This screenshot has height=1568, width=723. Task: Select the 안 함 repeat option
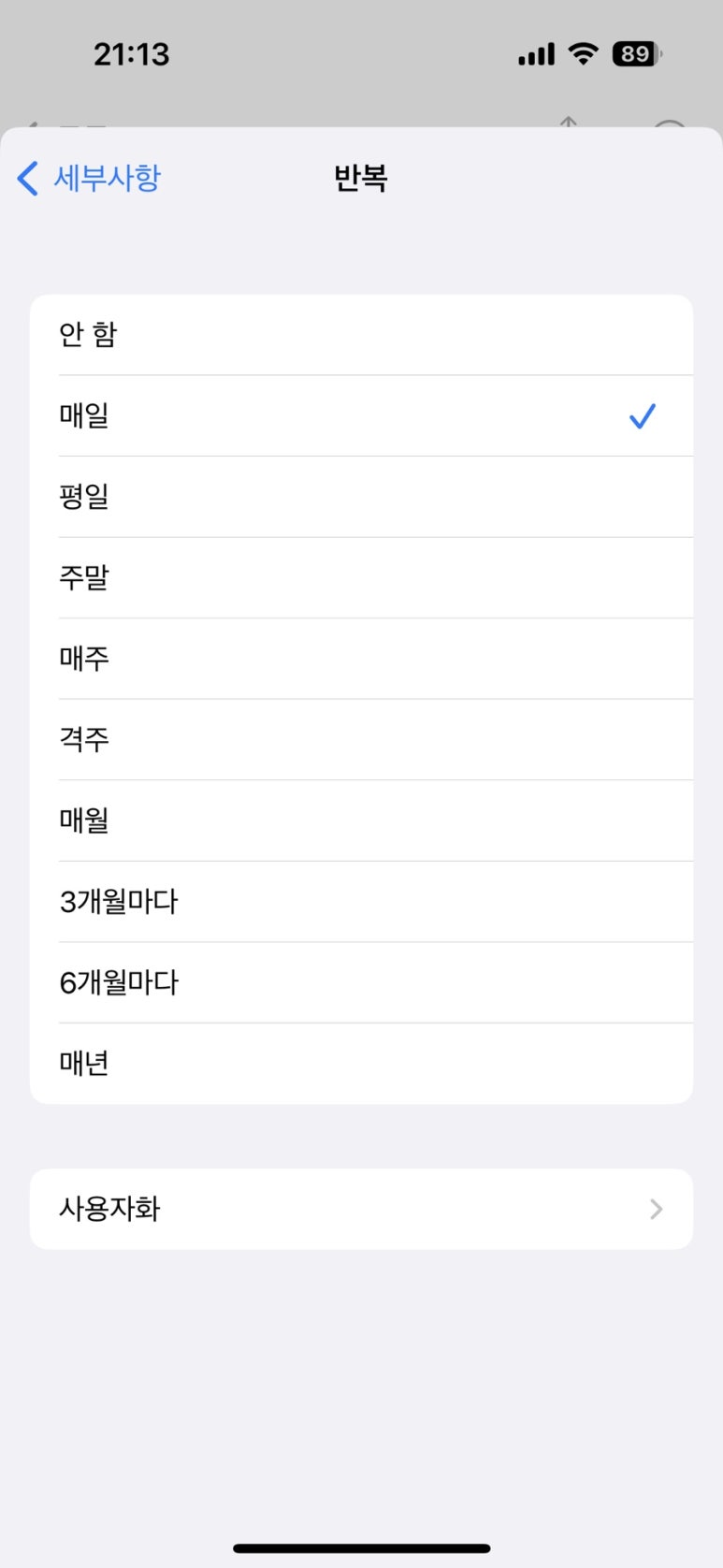pos(361,335)
